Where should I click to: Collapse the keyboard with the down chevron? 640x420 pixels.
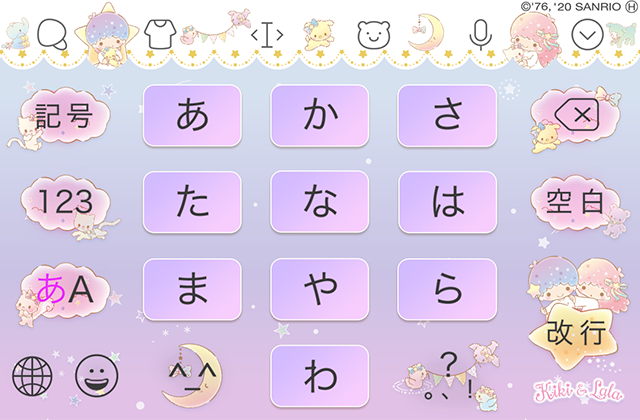[590, 35]
